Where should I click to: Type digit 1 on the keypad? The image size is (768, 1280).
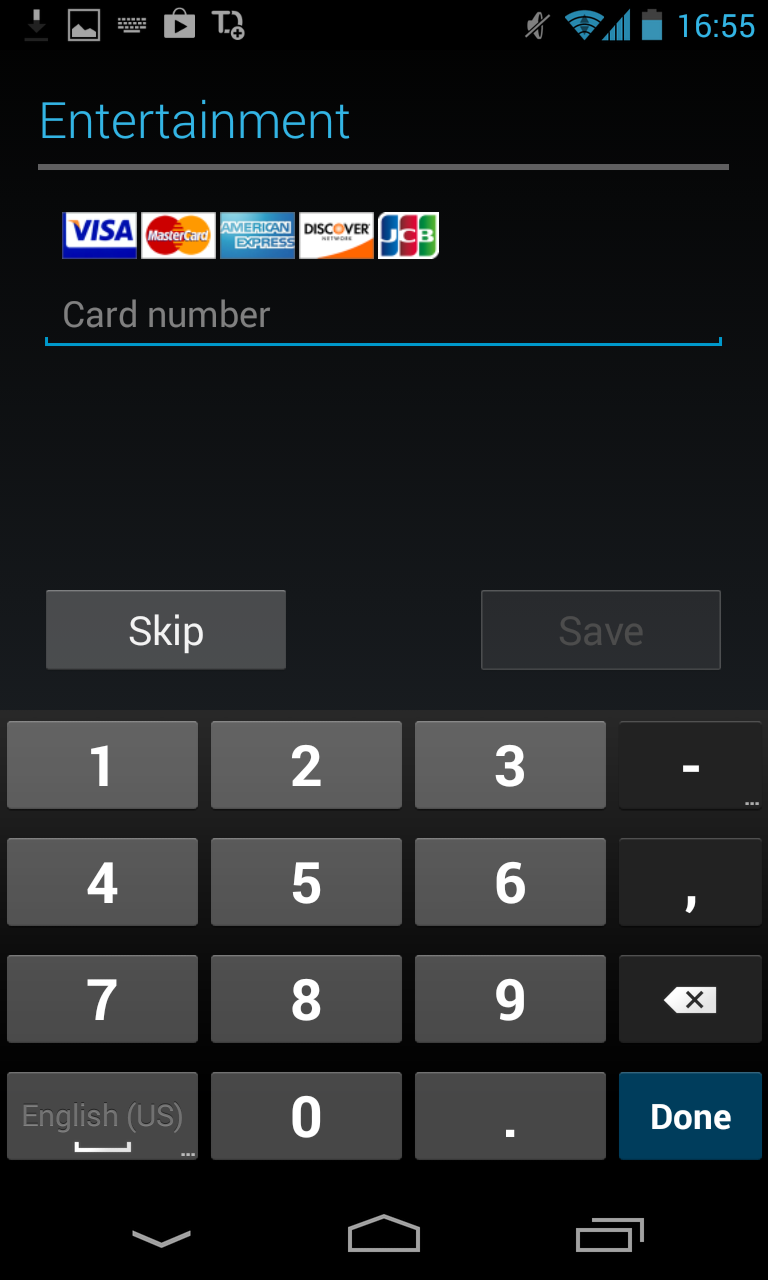click(102, 766)
